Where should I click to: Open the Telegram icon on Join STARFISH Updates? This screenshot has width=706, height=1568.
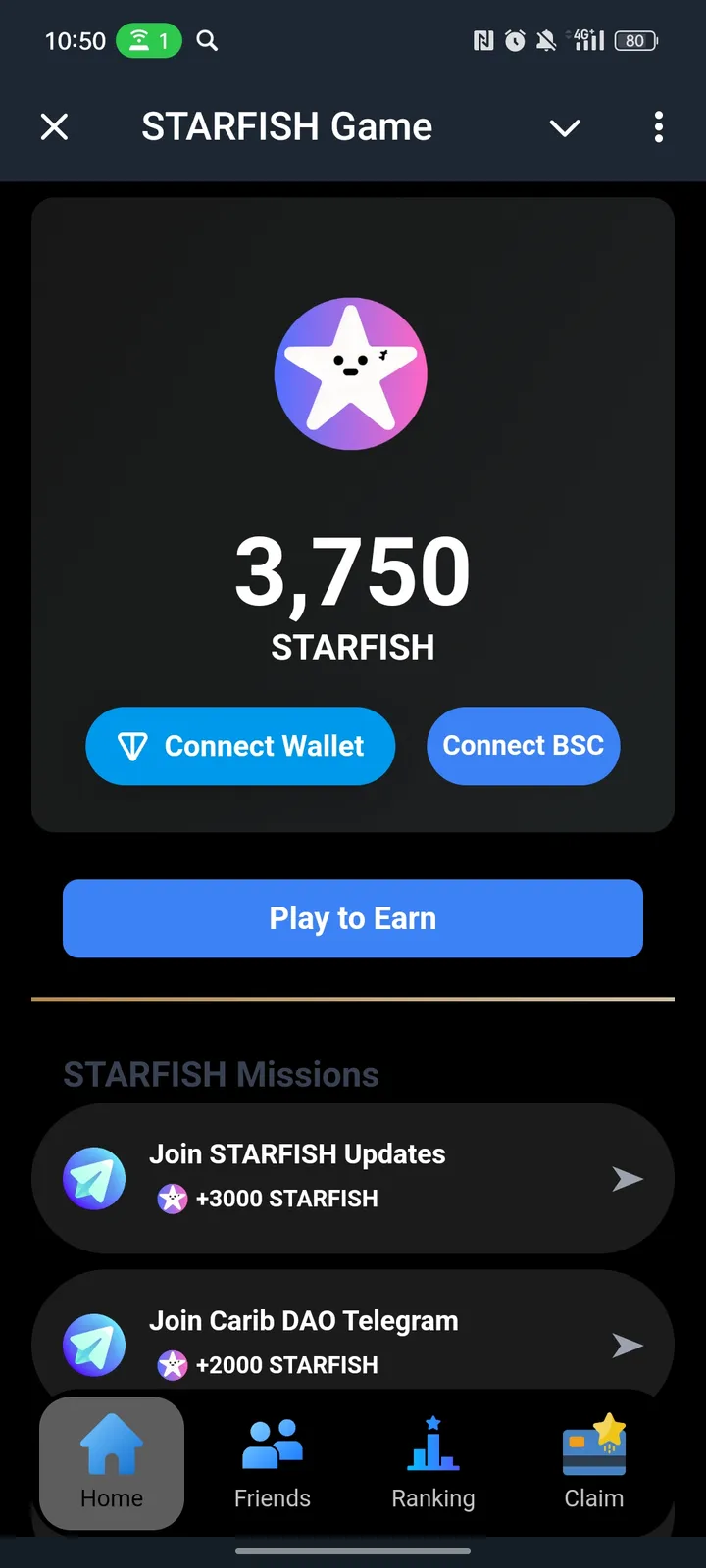coord(93,1178)
